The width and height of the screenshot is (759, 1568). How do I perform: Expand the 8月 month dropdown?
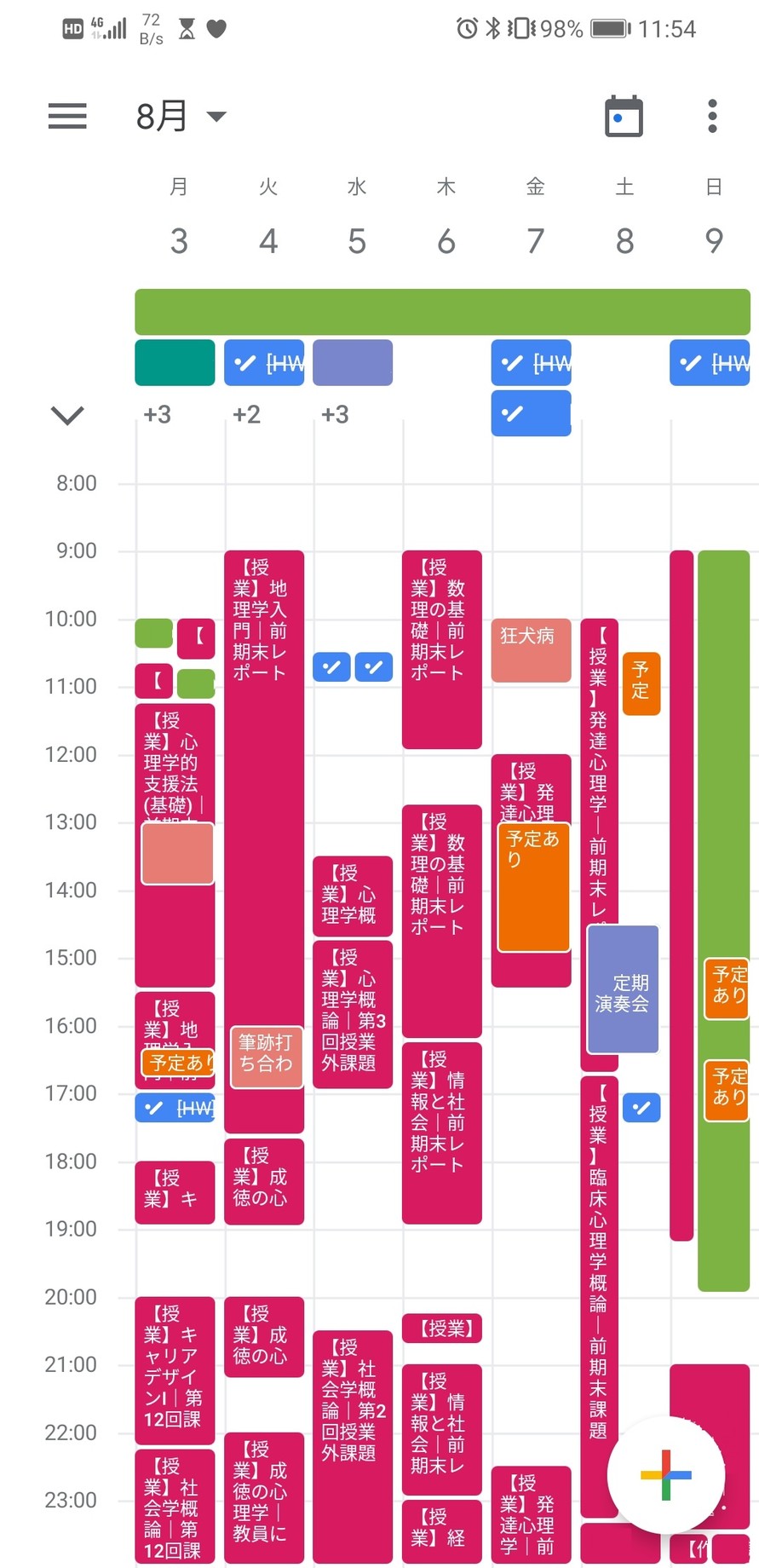(x=181, y=116)
